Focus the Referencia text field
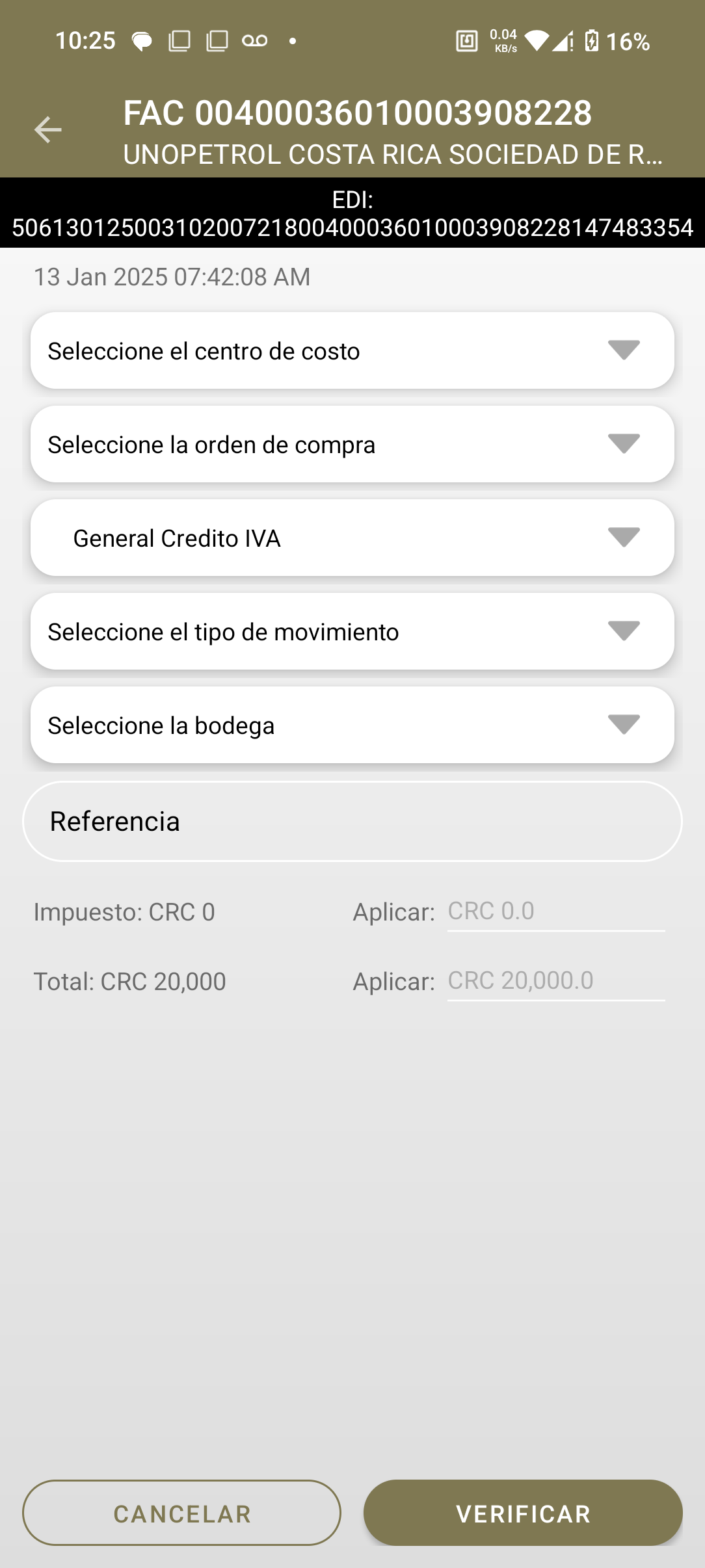Screen dimensions: 705x1568 352,822
